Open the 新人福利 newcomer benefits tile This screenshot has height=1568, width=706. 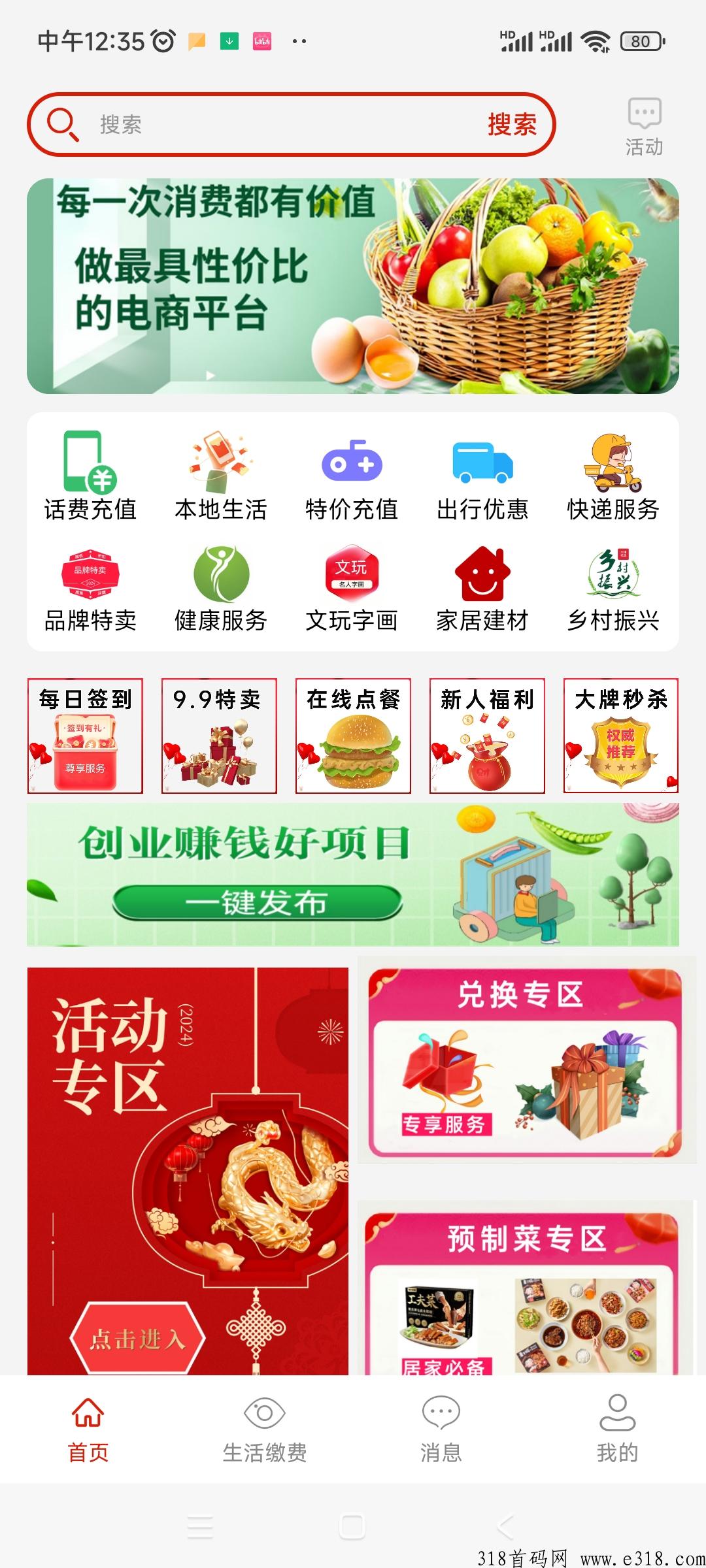487,736
